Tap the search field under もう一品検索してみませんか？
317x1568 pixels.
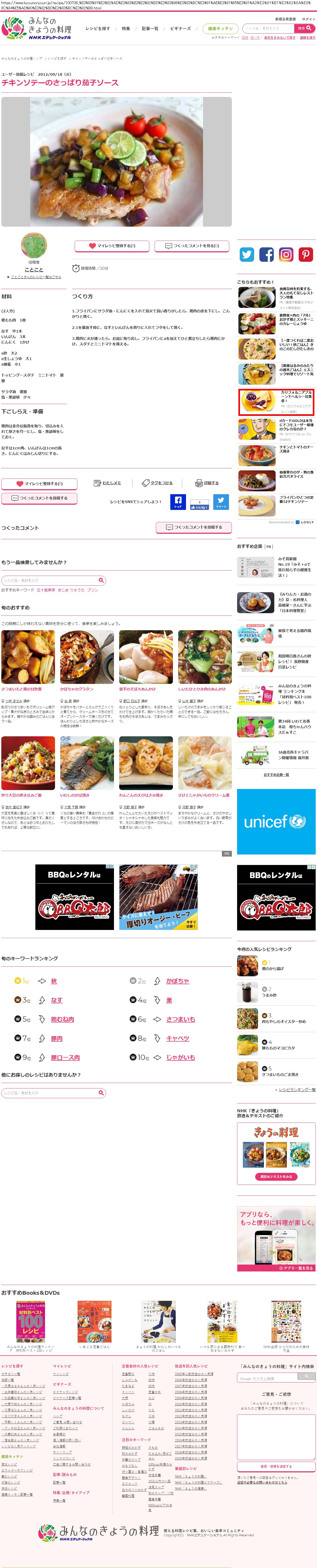click(x=53, y=580)
